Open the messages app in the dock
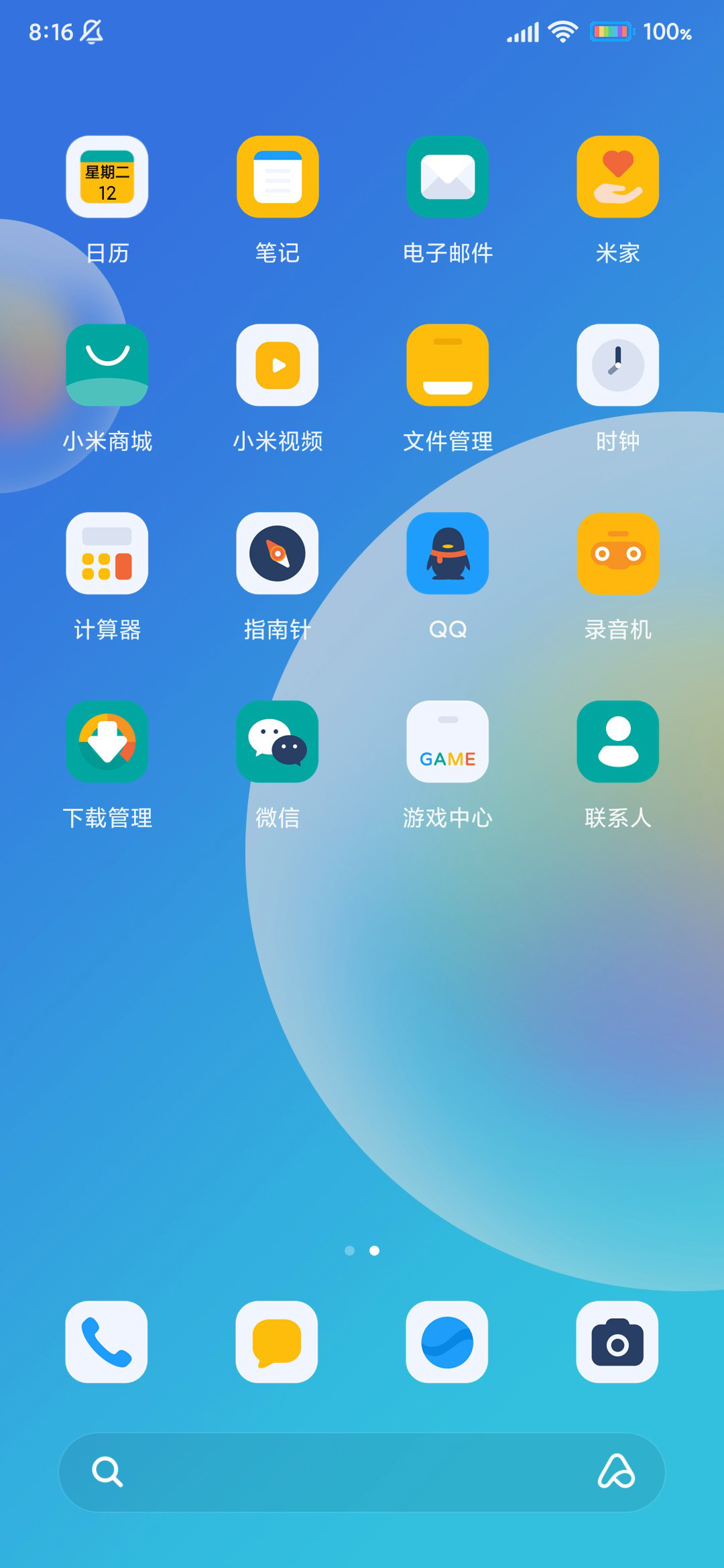The height and width of the screenshot is (1568, 724). (x=277, y=1342)
